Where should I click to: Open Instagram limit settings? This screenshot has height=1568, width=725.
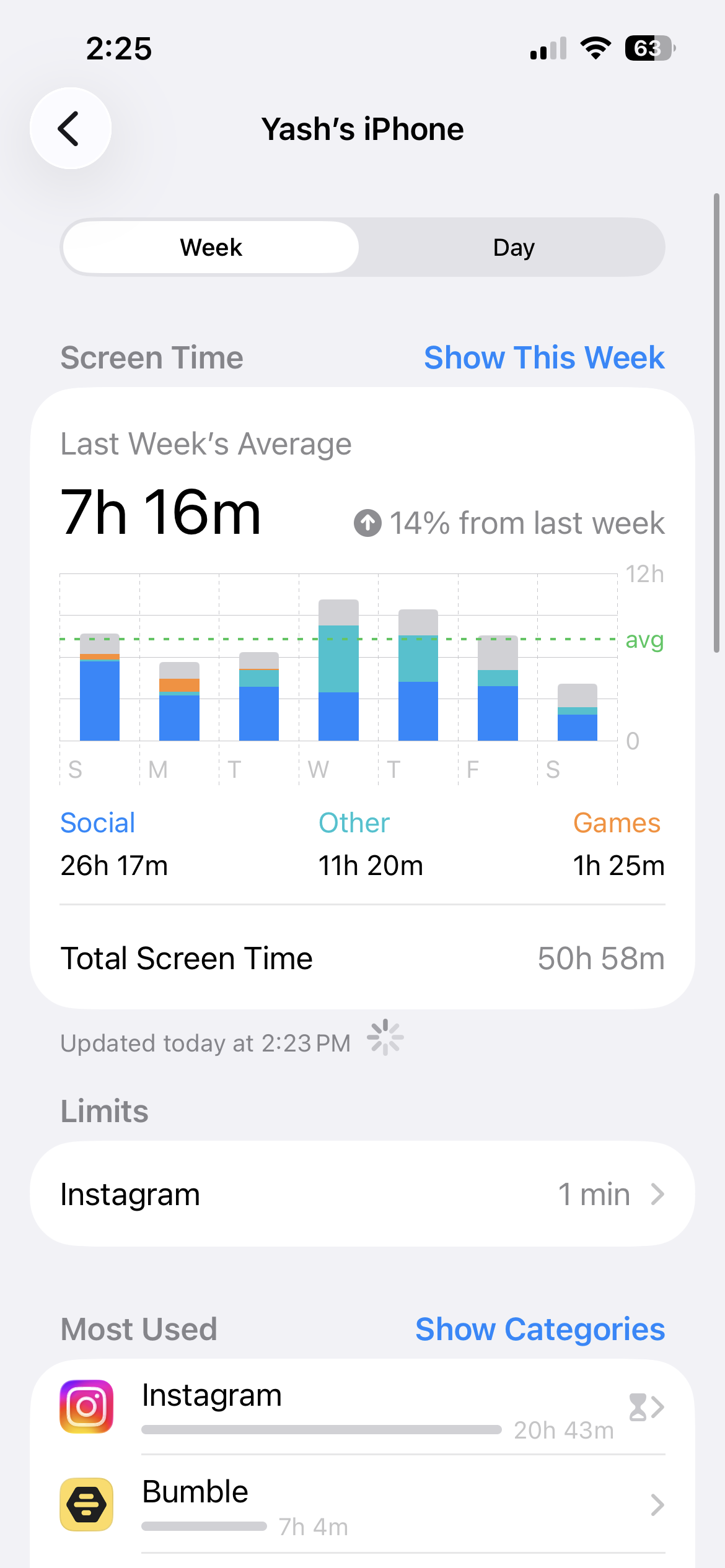[x=362, y=1194]
